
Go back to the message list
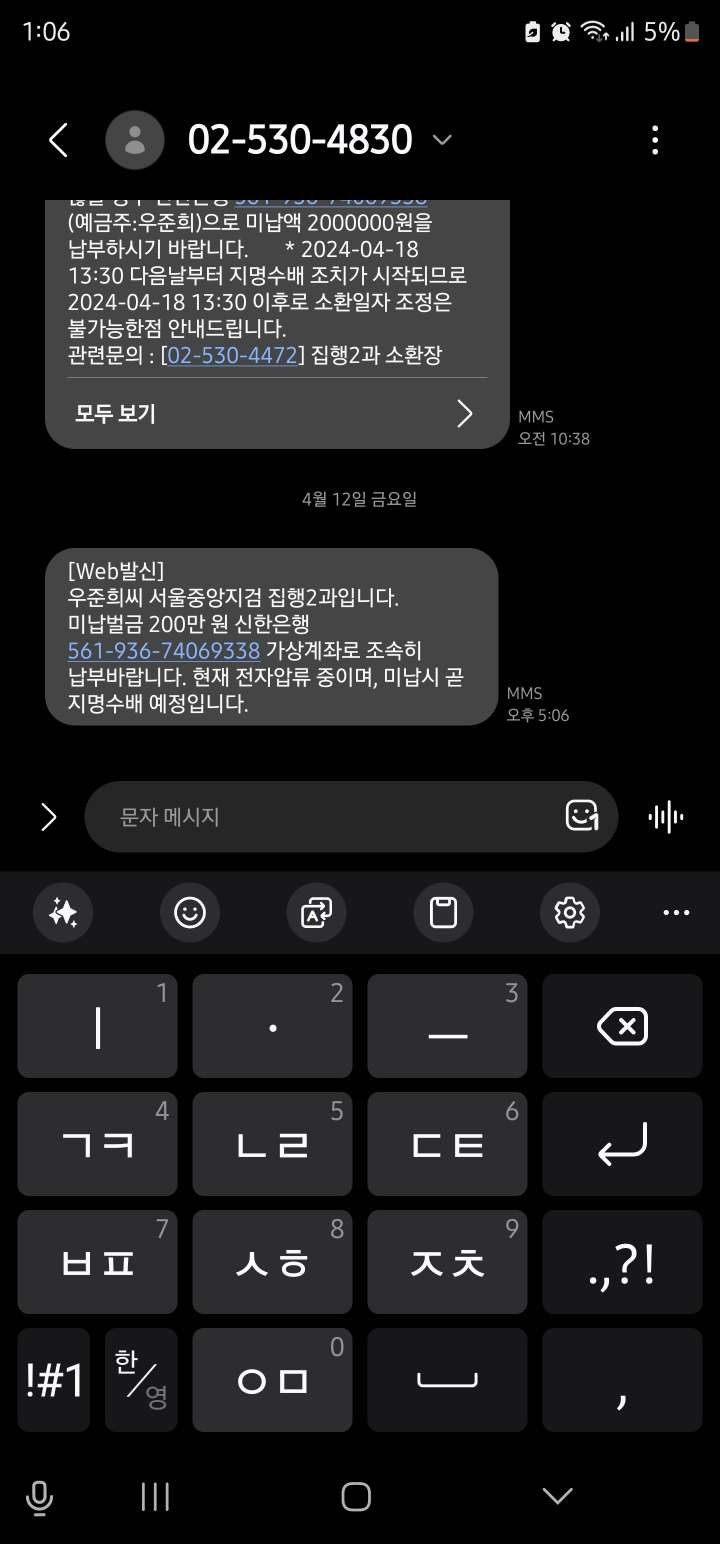[58, 141]
